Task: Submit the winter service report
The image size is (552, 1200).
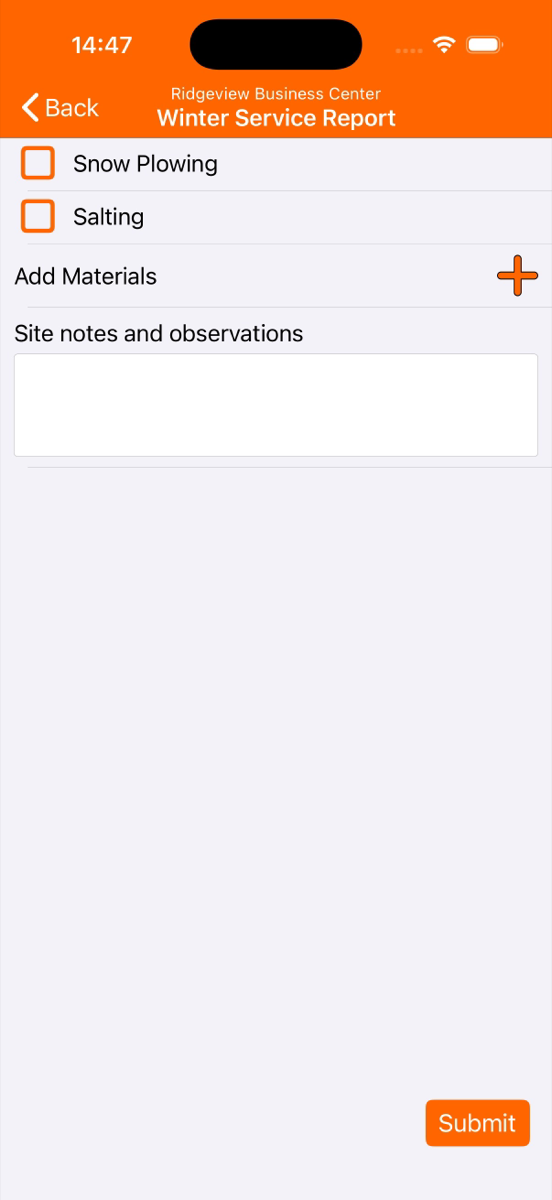Action: click(477, 1123)
